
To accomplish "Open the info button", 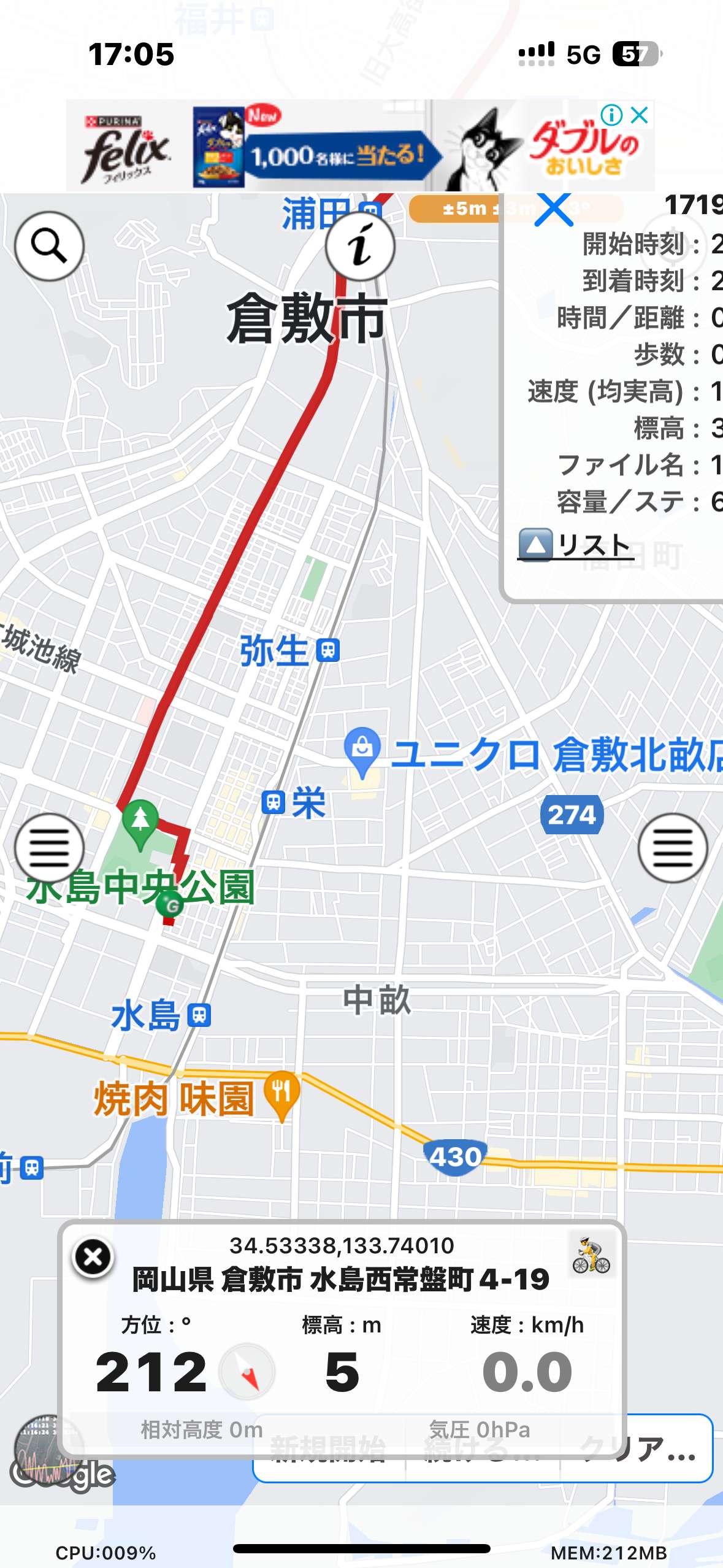I will point(360,246).
